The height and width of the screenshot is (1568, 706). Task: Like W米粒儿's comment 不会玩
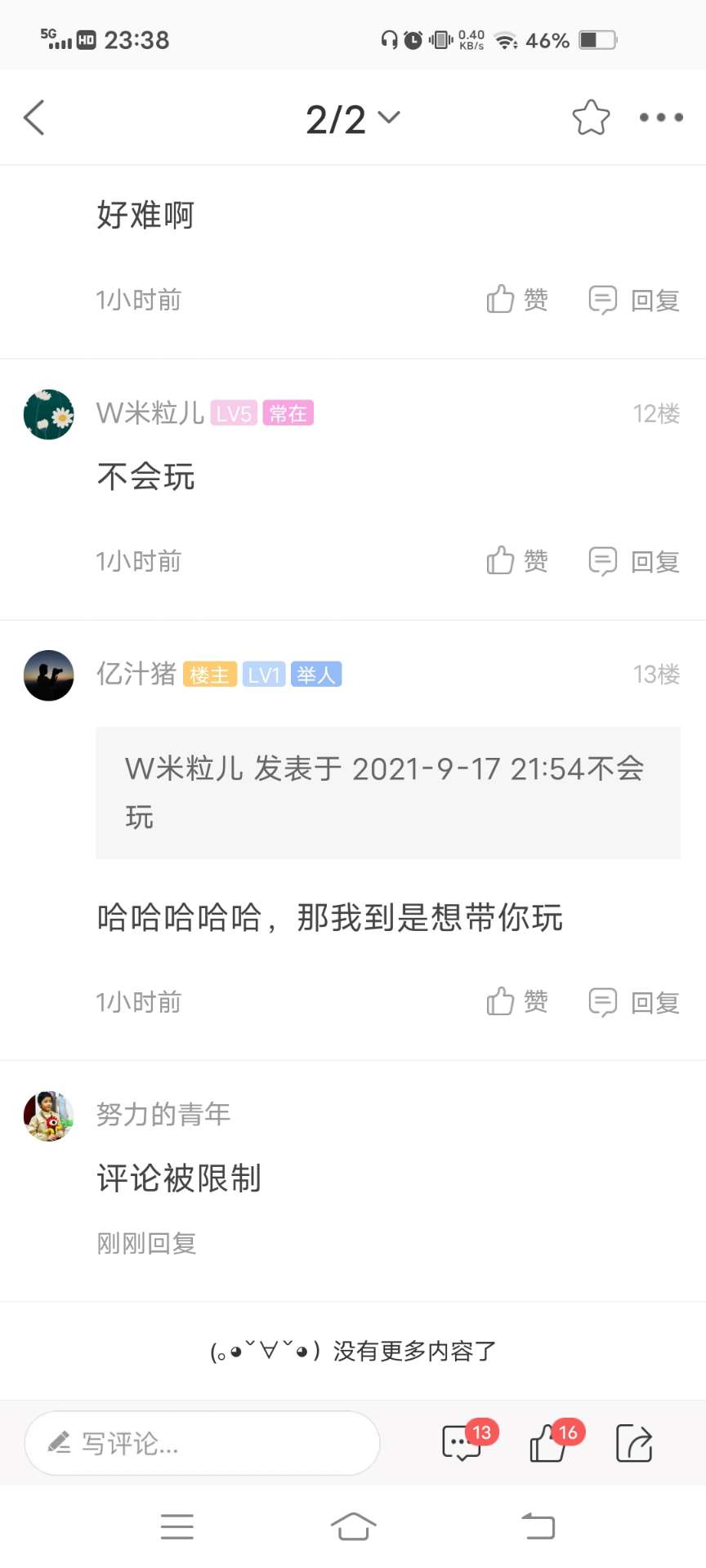516,561
